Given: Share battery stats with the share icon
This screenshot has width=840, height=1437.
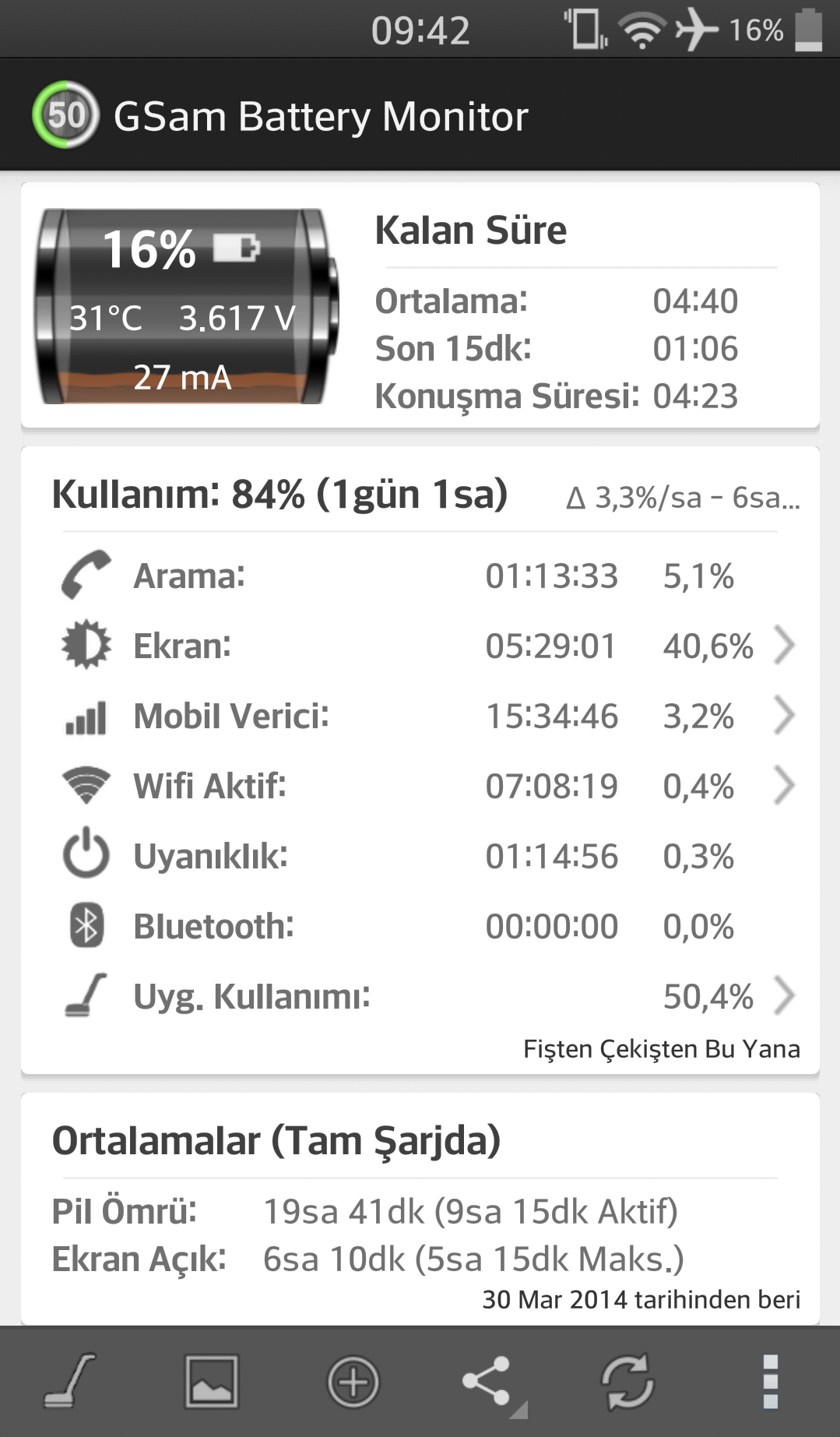Looking at the screenshot, I should 490,1382.
